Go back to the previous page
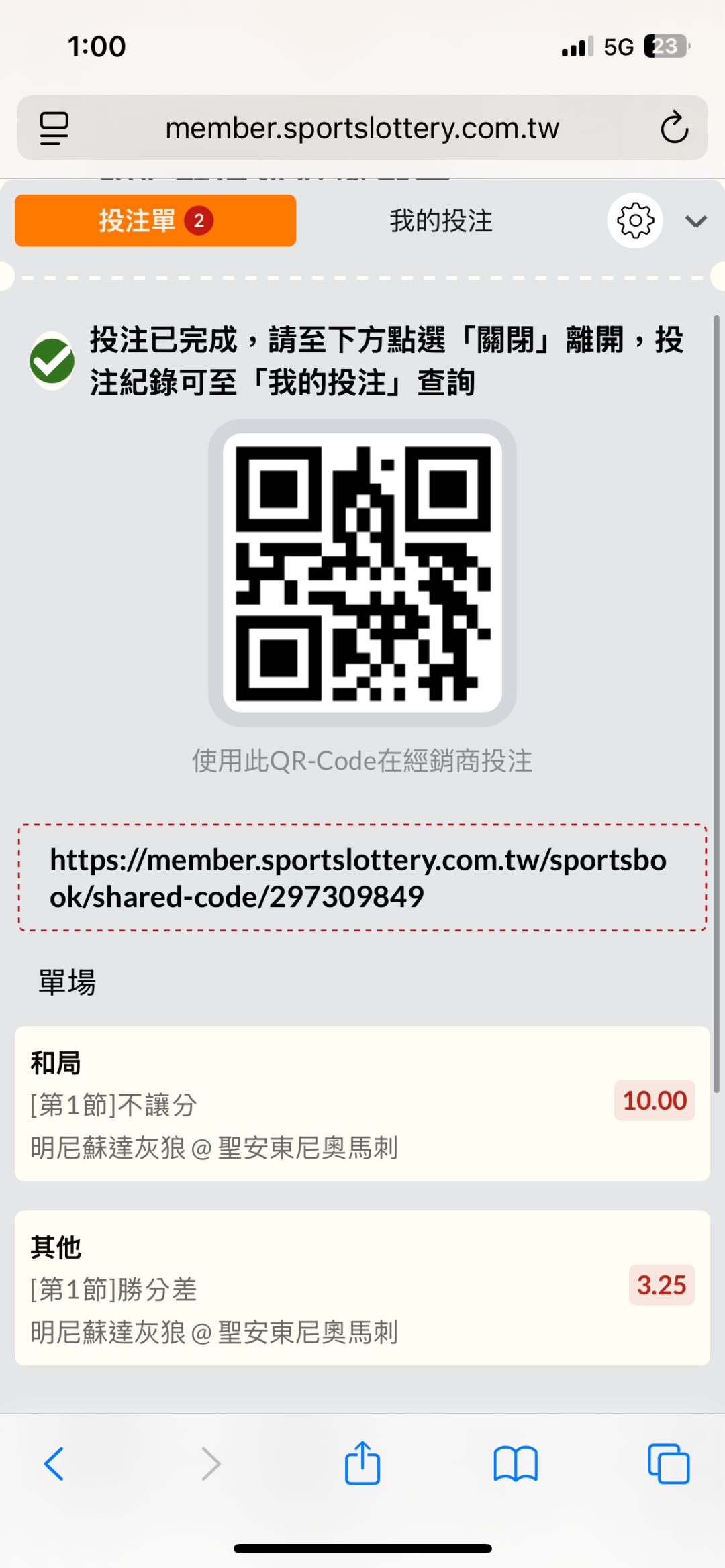 click(54, 1463)
